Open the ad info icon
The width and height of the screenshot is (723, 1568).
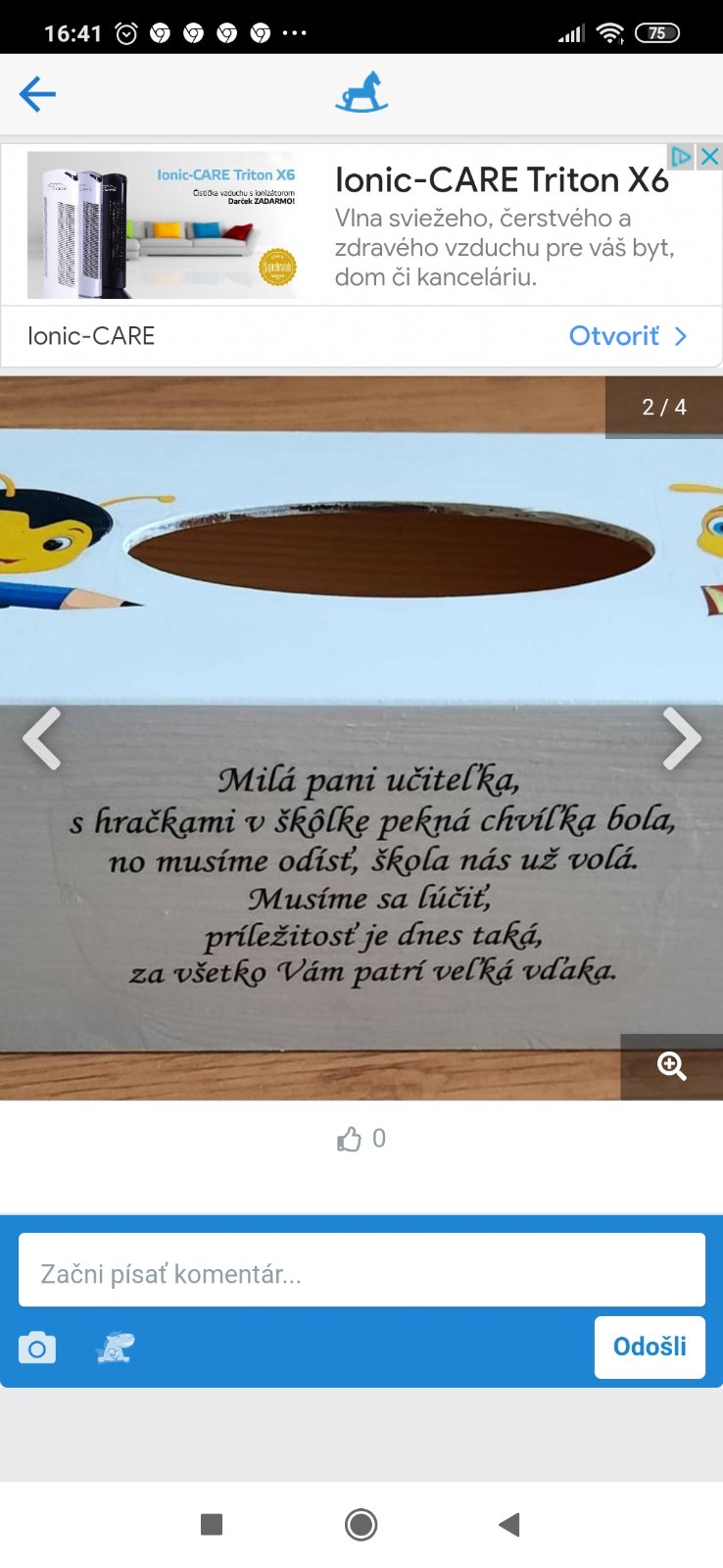(681, 156)
